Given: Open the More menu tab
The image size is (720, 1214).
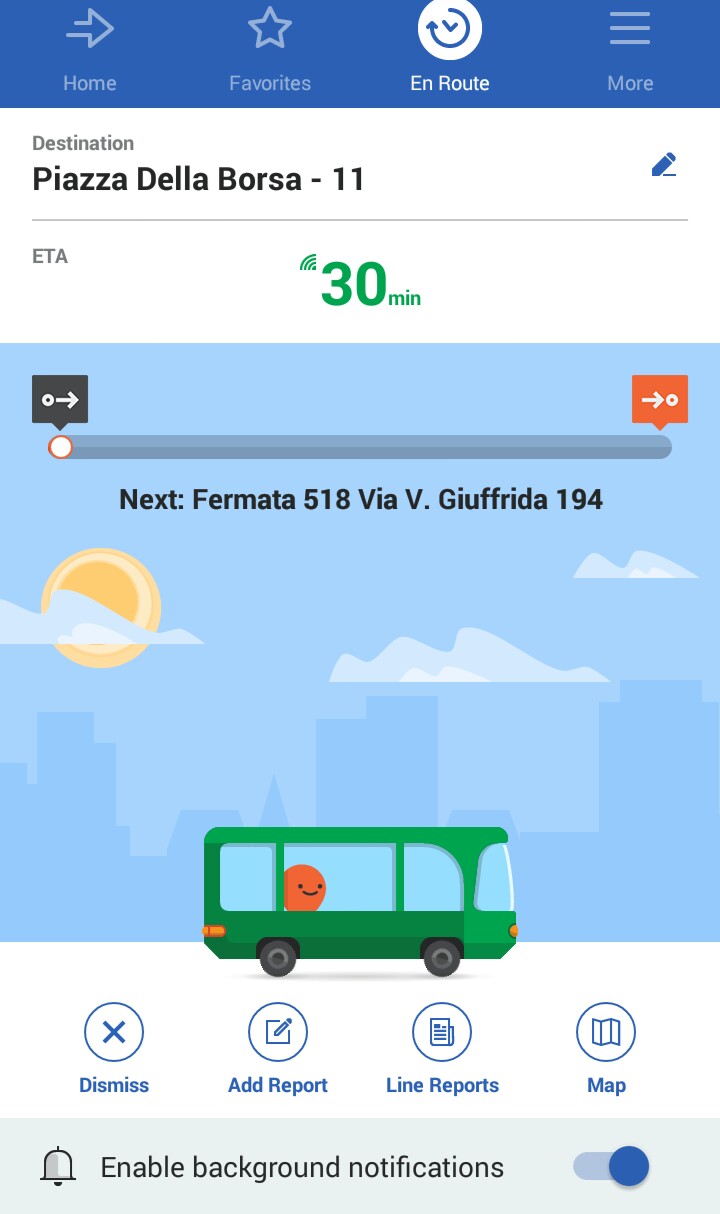Looking at the screenshot, I should (630, 52).
